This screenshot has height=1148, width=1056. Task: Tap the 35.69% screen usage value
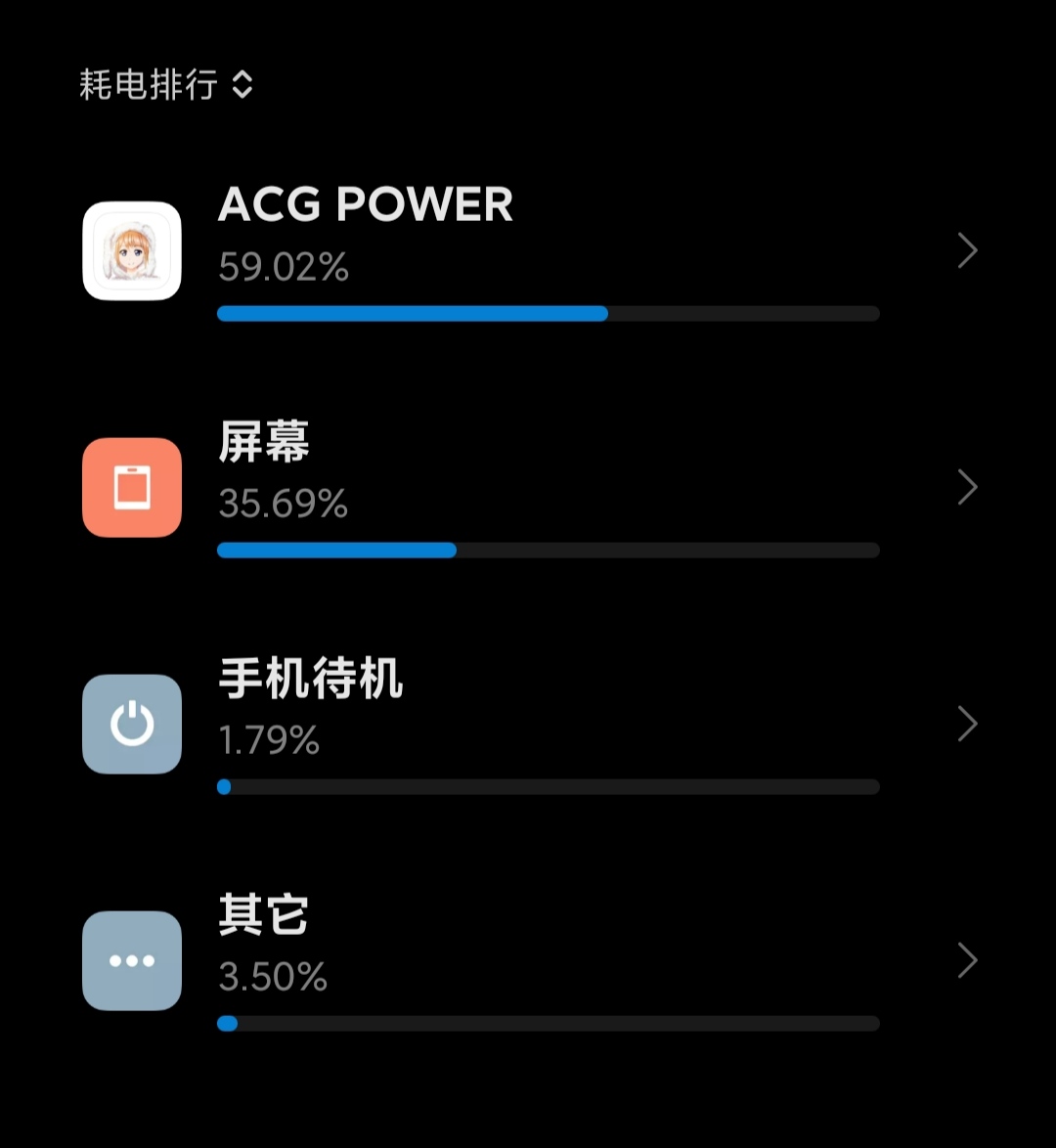tap(283, 506)
